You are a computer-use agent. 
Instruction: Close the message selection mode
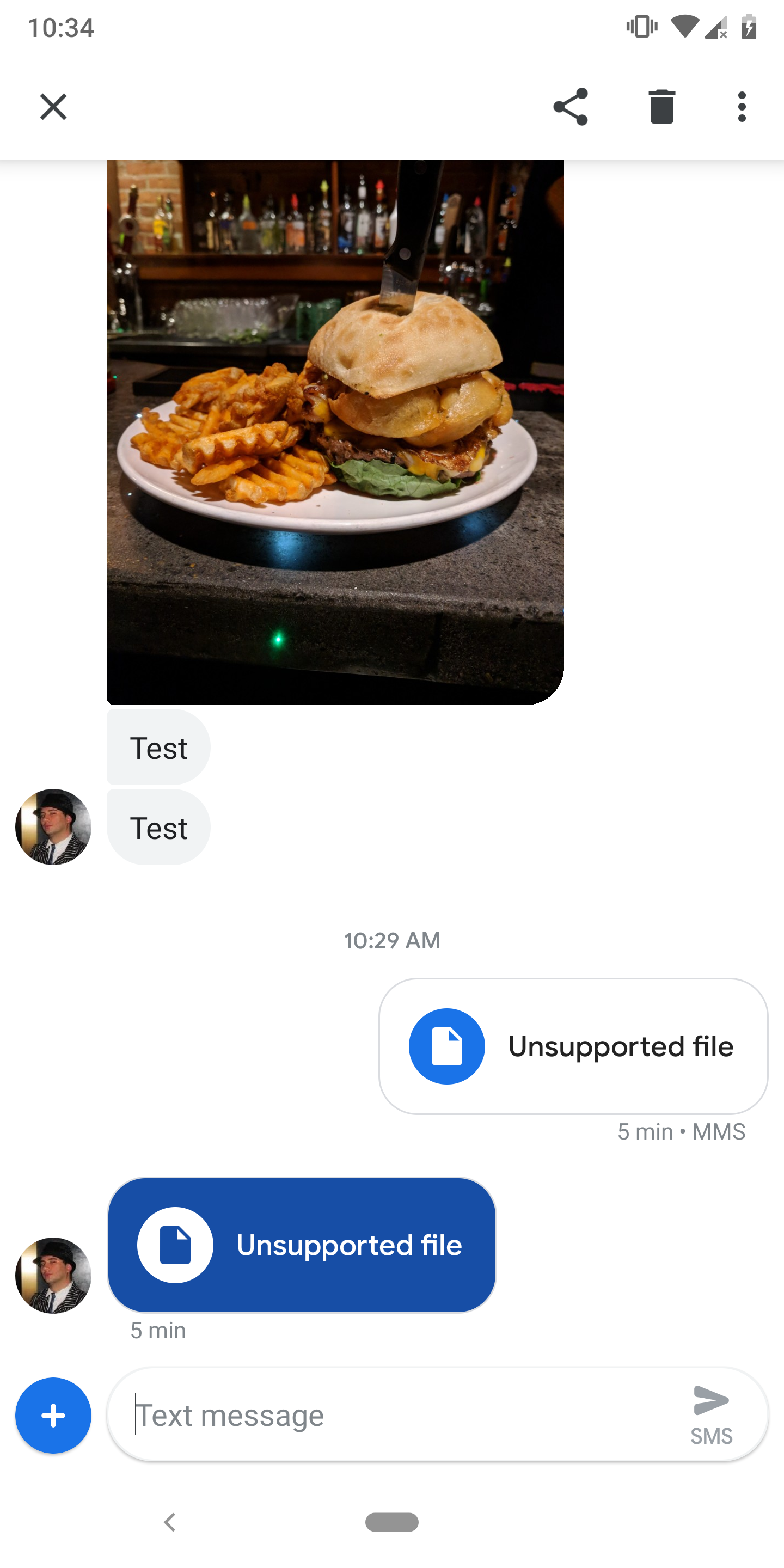click(53, 107)
